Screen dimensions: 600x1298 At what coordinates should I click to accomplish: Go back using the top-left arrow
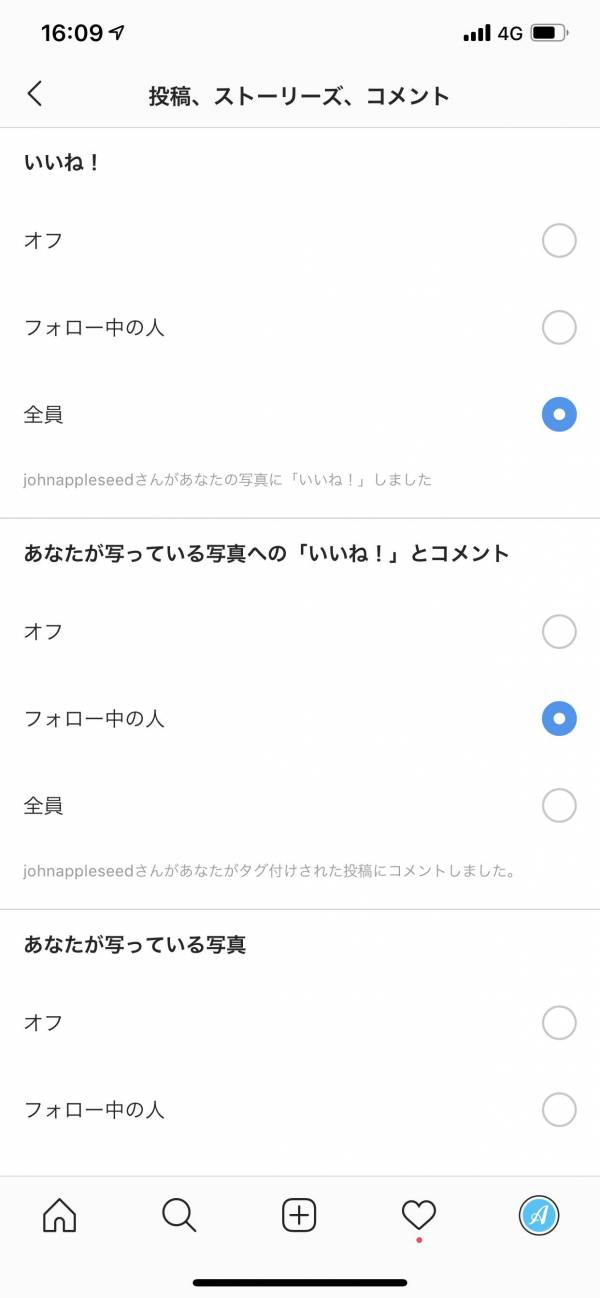tap(35, 94)
